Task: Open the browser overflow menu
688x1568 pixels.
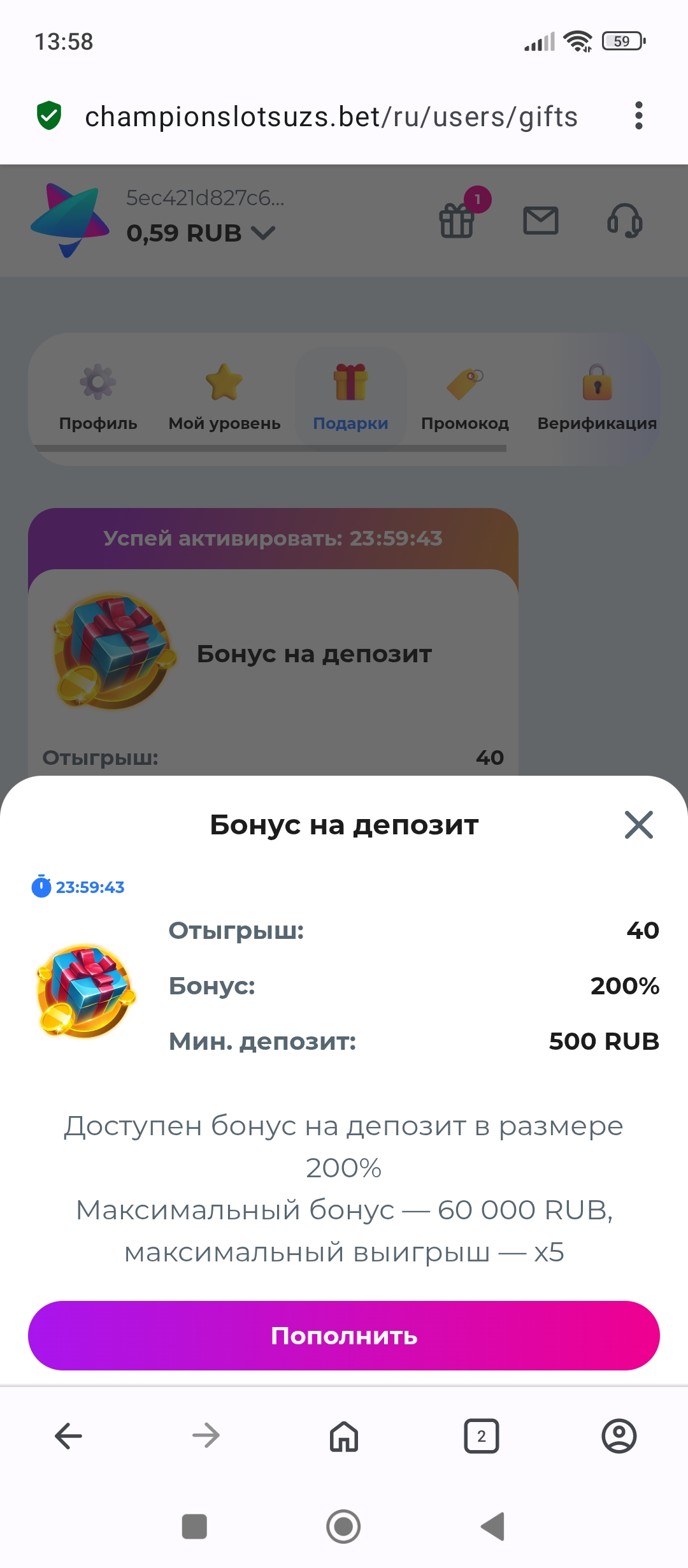Action: [x=639, y=116]
